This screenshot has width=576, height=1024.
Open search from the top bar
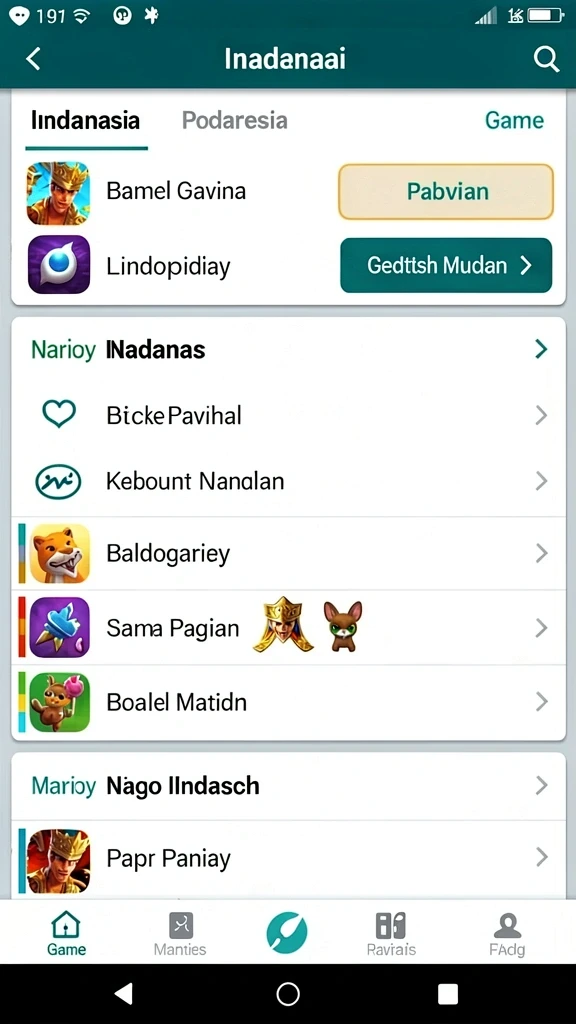point(546,59)
